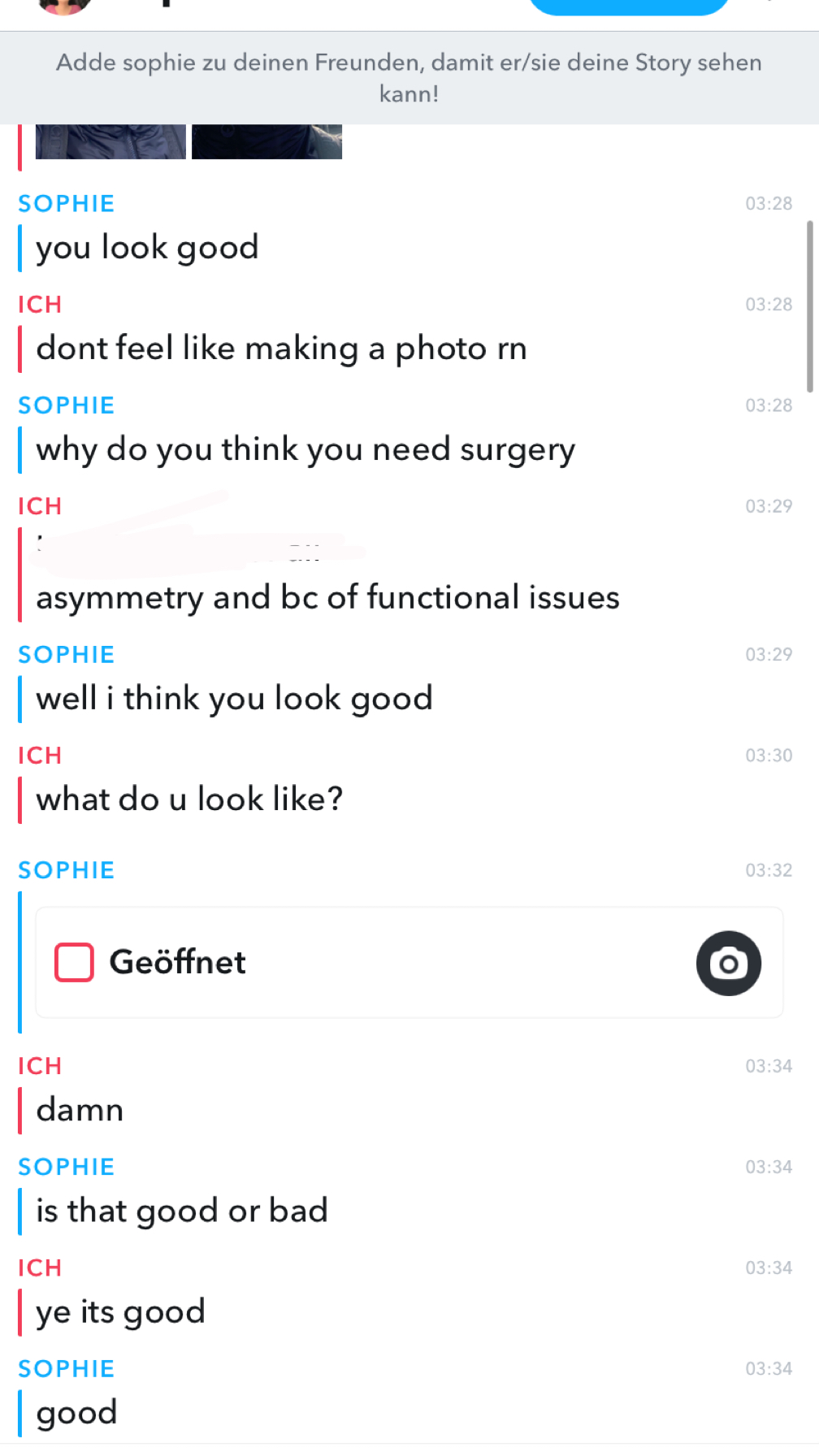
Task: Open Sophie's profile avatar in the header
Action: click(x=64, y=6)
